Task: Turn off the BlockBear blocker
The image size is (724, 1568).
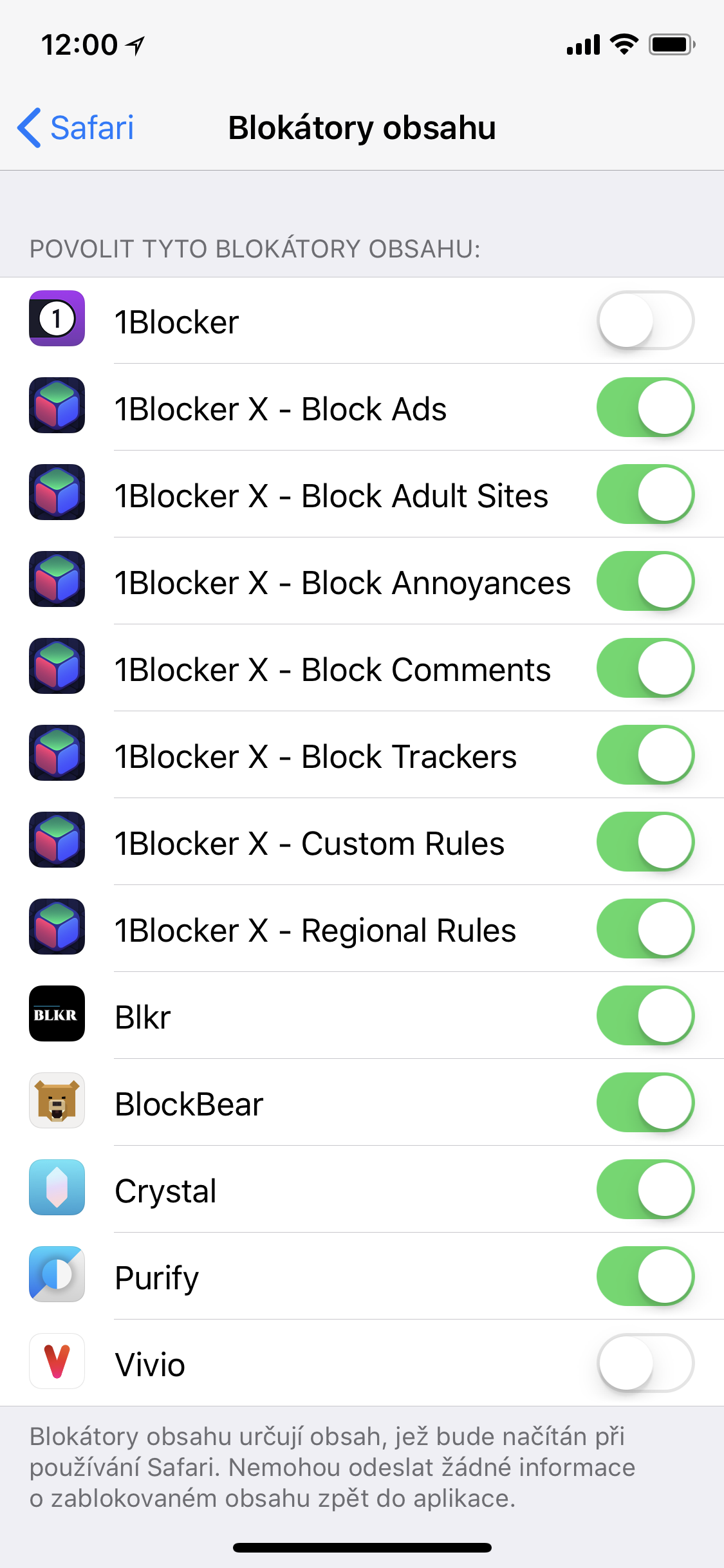Action: pos(645,1103)
